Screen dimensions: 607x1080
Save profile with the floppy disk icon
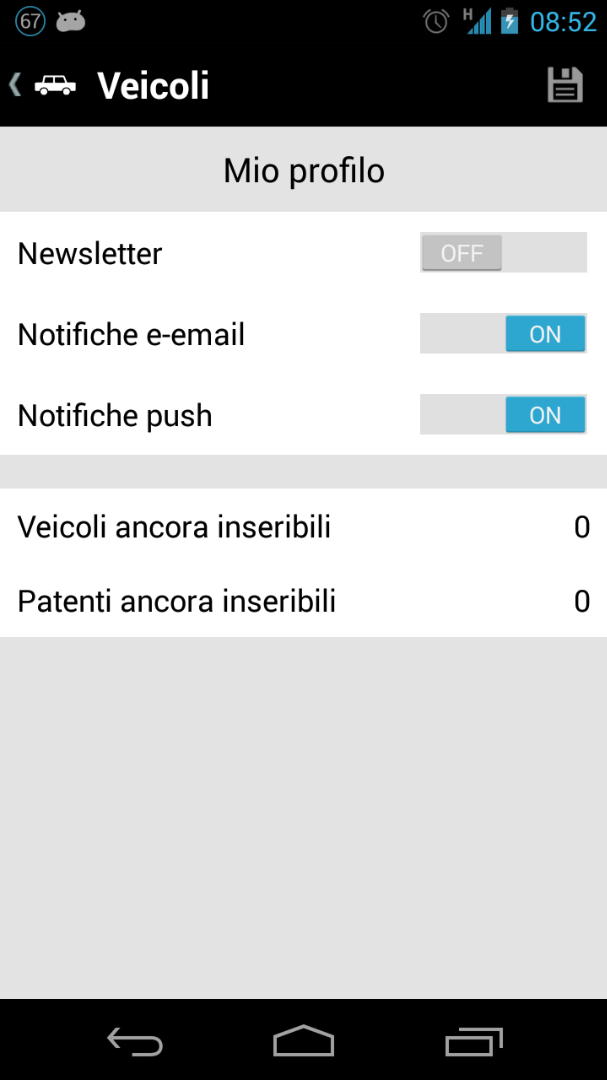pyautogui.click(x=565, y=85)
